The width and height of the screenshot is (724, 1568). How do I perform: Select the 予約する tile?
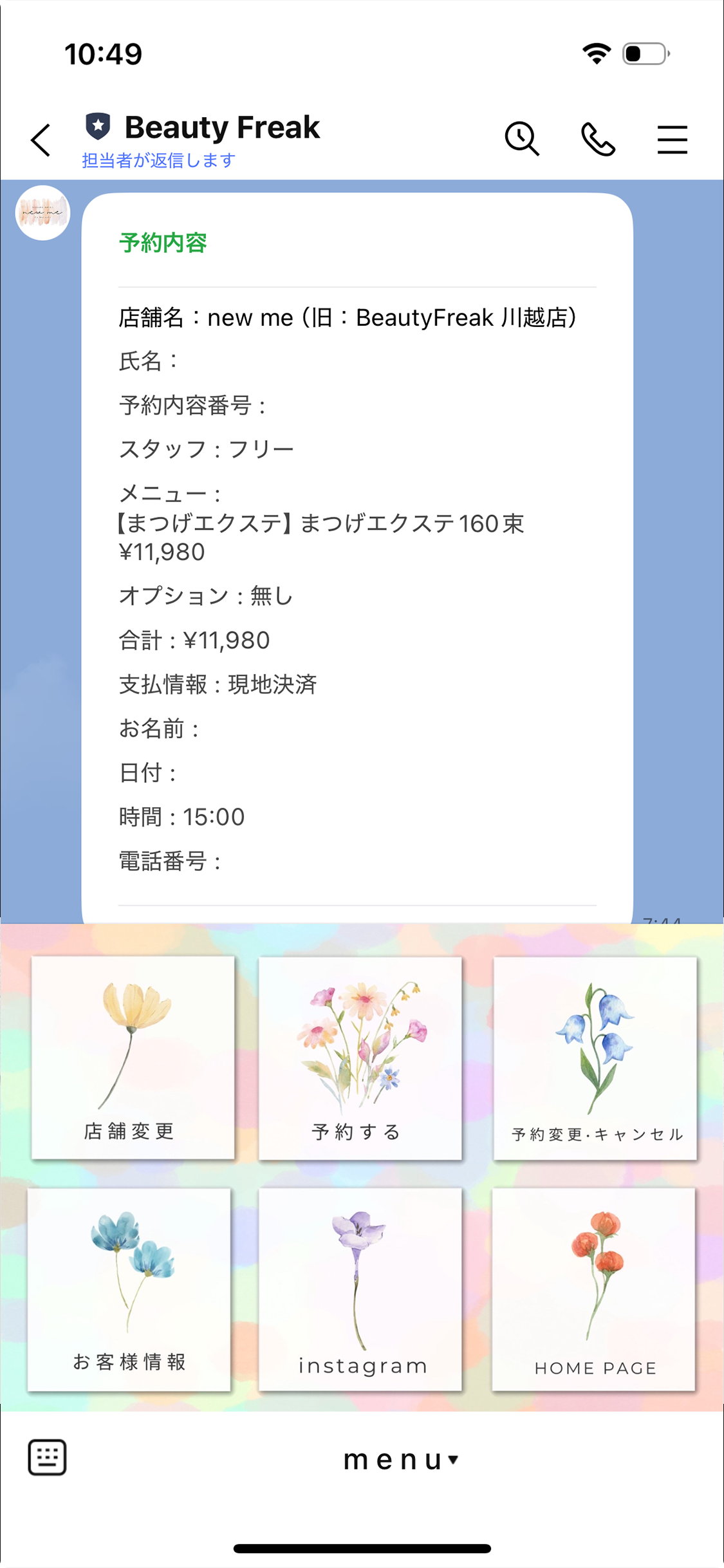[x=360, y=1058]
